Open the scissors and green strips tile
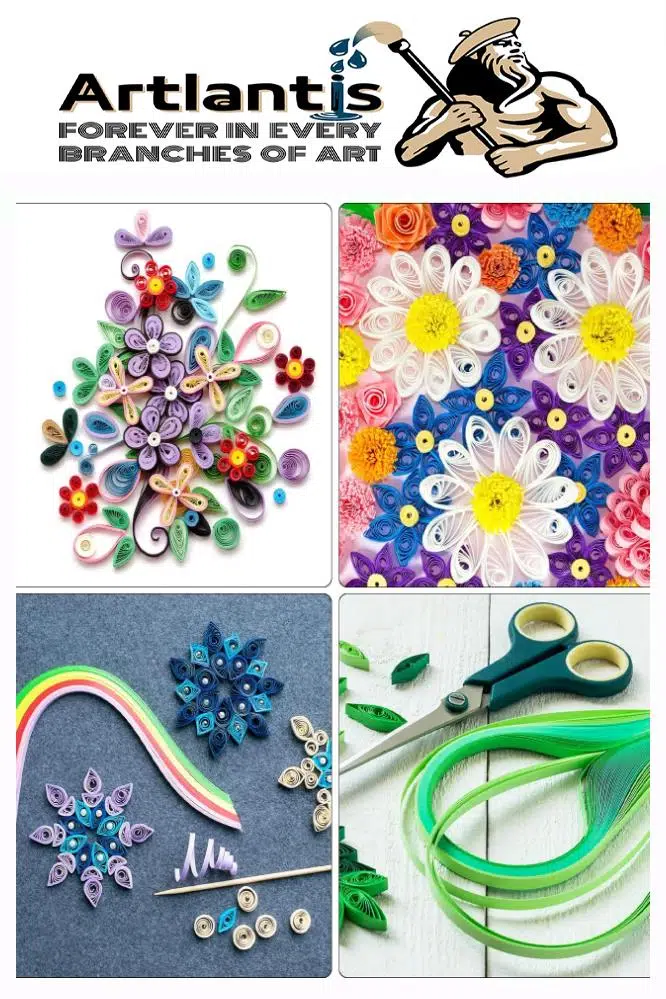Screen dimensions: 666x999 [x=494, y=785]
